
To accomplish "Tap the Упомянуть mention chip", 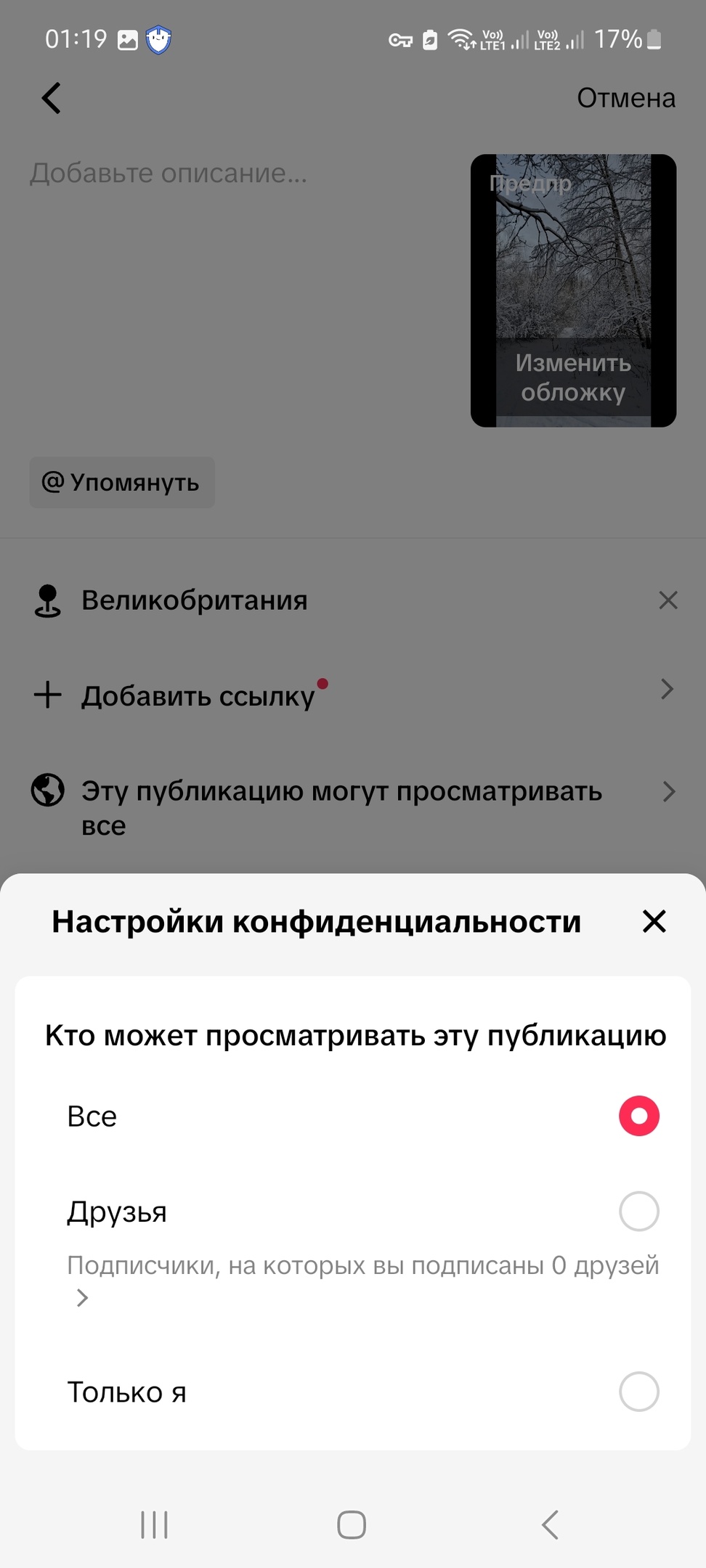I will [122, 482].
